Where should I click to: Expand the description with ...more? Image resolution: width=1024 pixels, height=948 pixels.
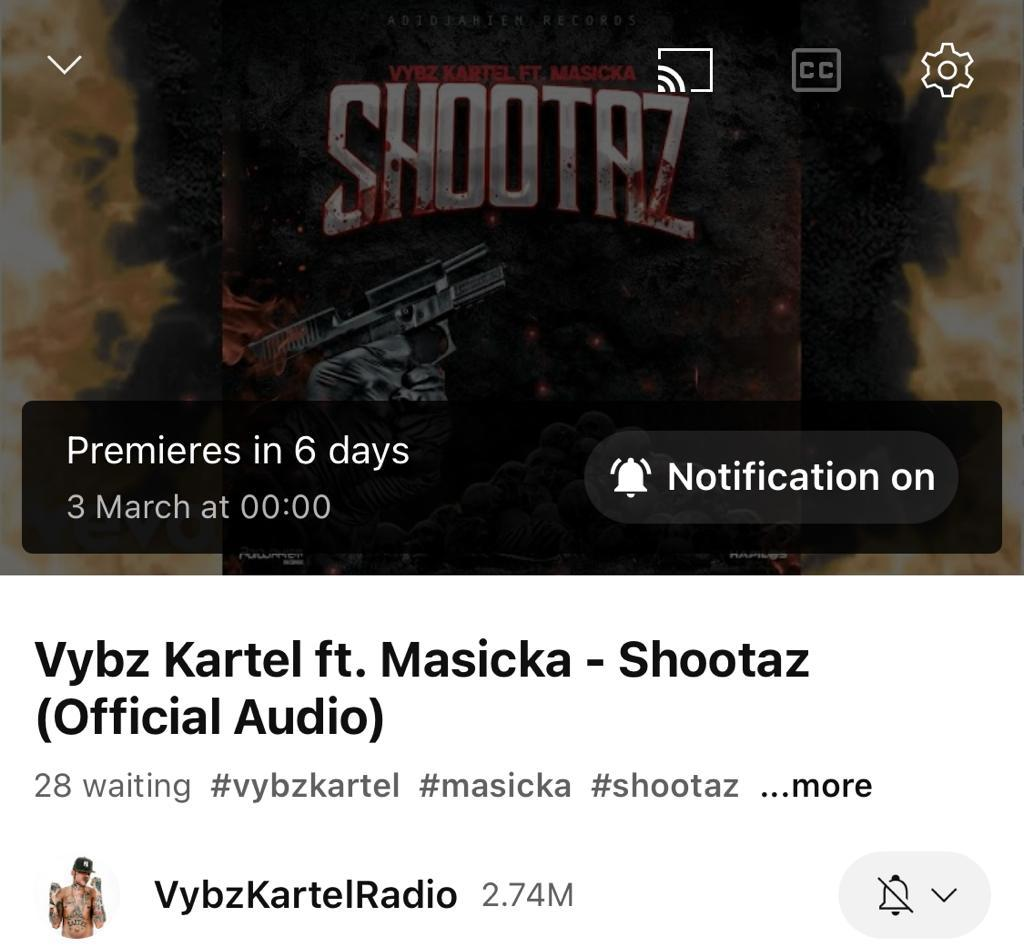(x=816, y=786)
